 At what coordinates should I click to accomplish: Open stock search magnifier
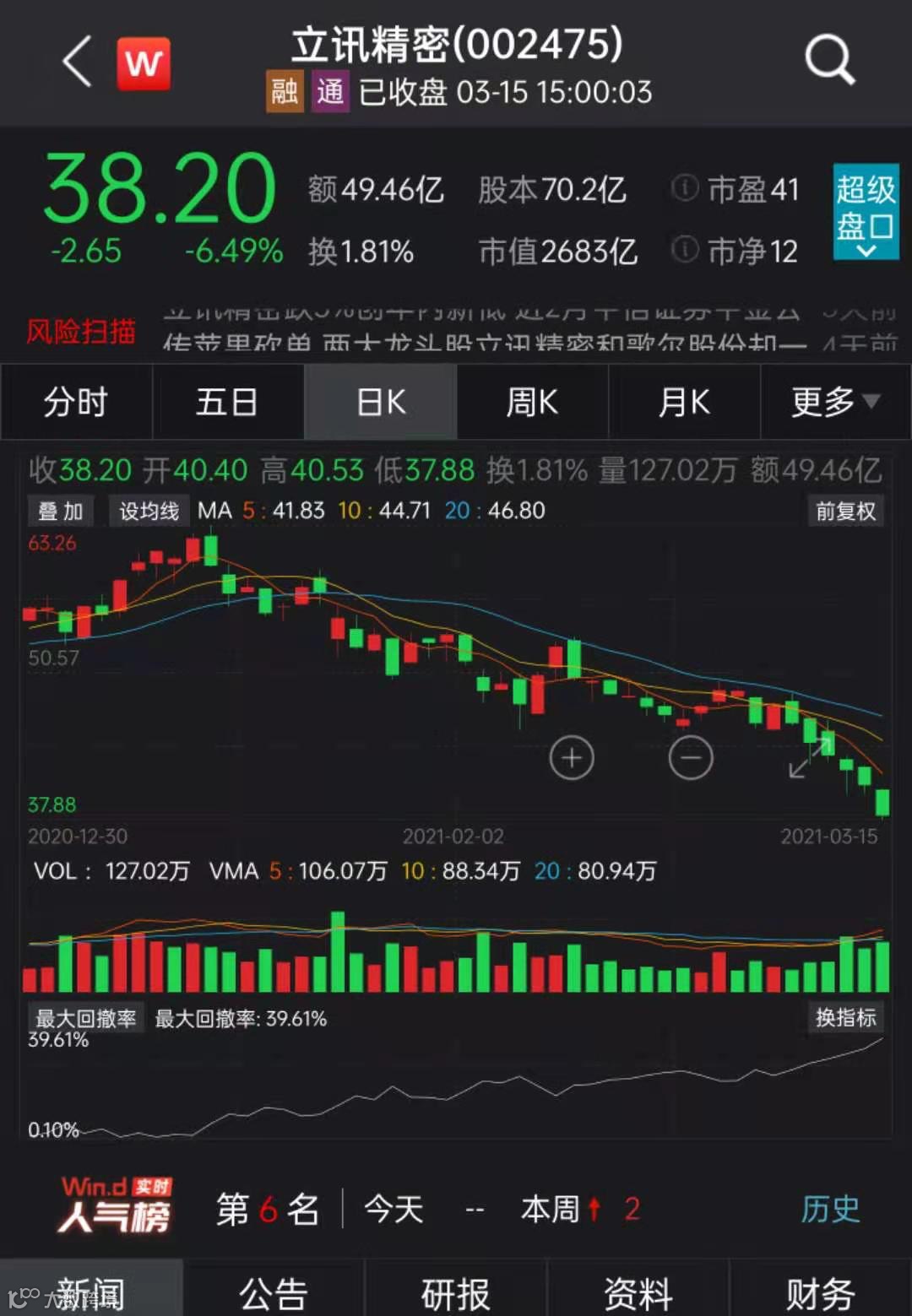(829, 59)
